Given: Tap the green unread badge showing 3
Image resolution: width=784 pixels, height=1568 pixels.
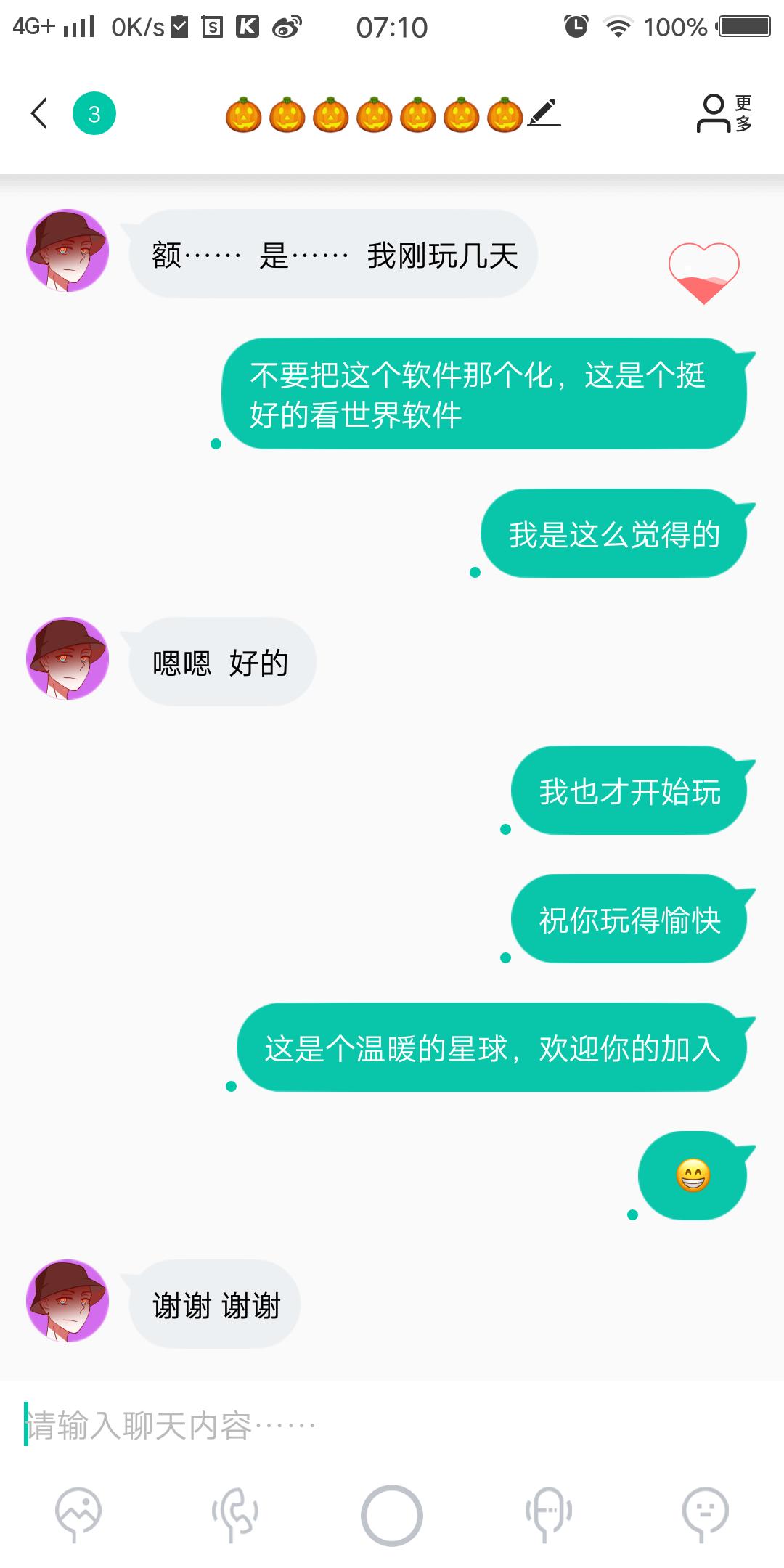Looking at the screenshot, I should click(x=94, y=113).
